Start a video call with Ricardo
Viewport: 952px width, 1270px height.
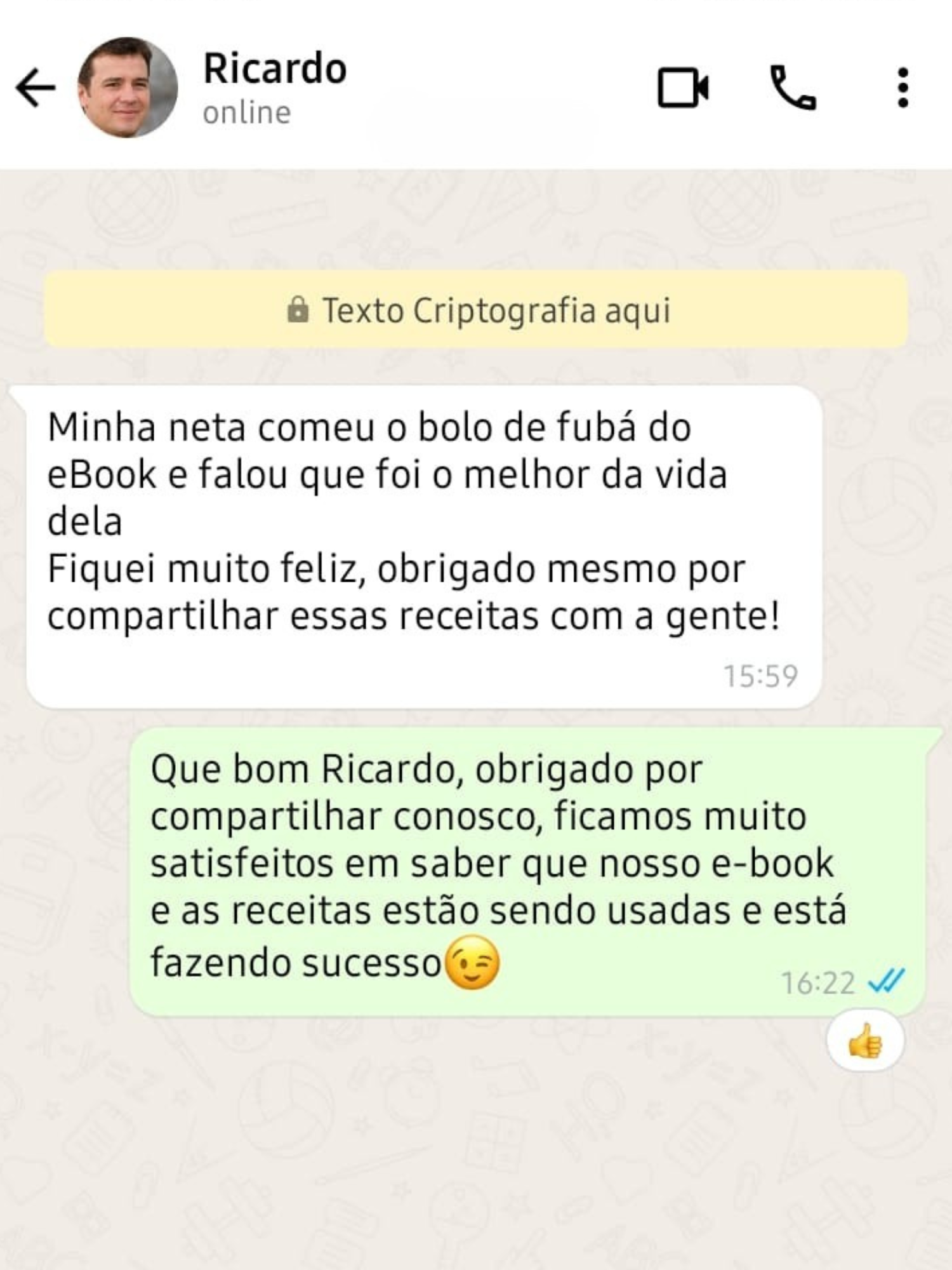coord(683,88)
